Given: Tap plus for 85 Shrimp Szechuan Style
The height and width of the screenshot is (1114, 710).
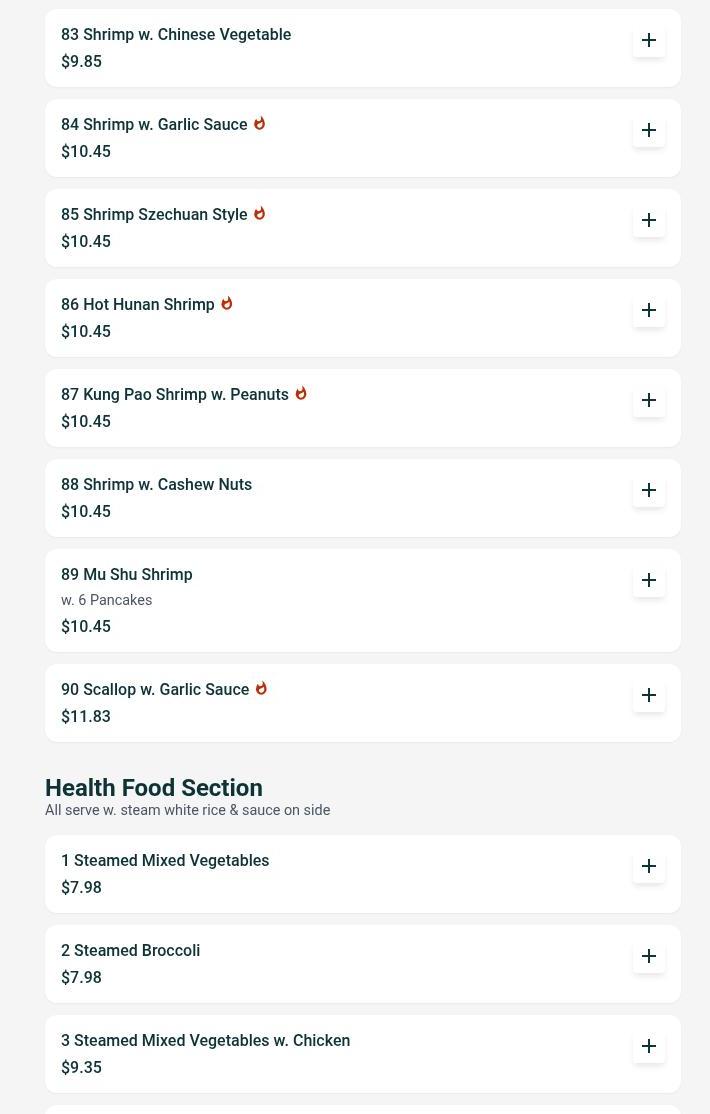Looking at the screenshot, I should (x=649, y=221).
